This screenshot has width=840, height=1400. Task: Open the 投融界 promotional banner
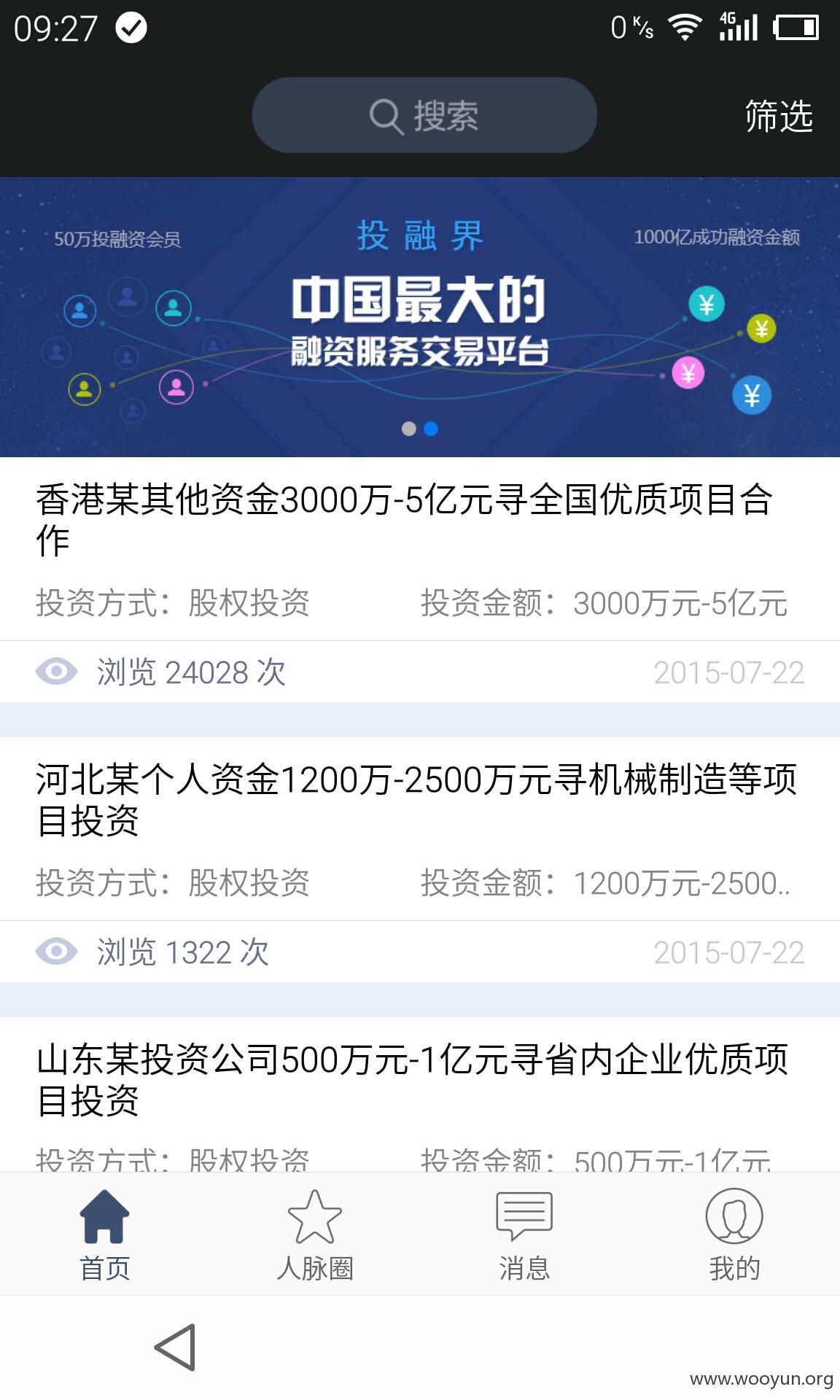pyautogui.click(x=420, y=317)
